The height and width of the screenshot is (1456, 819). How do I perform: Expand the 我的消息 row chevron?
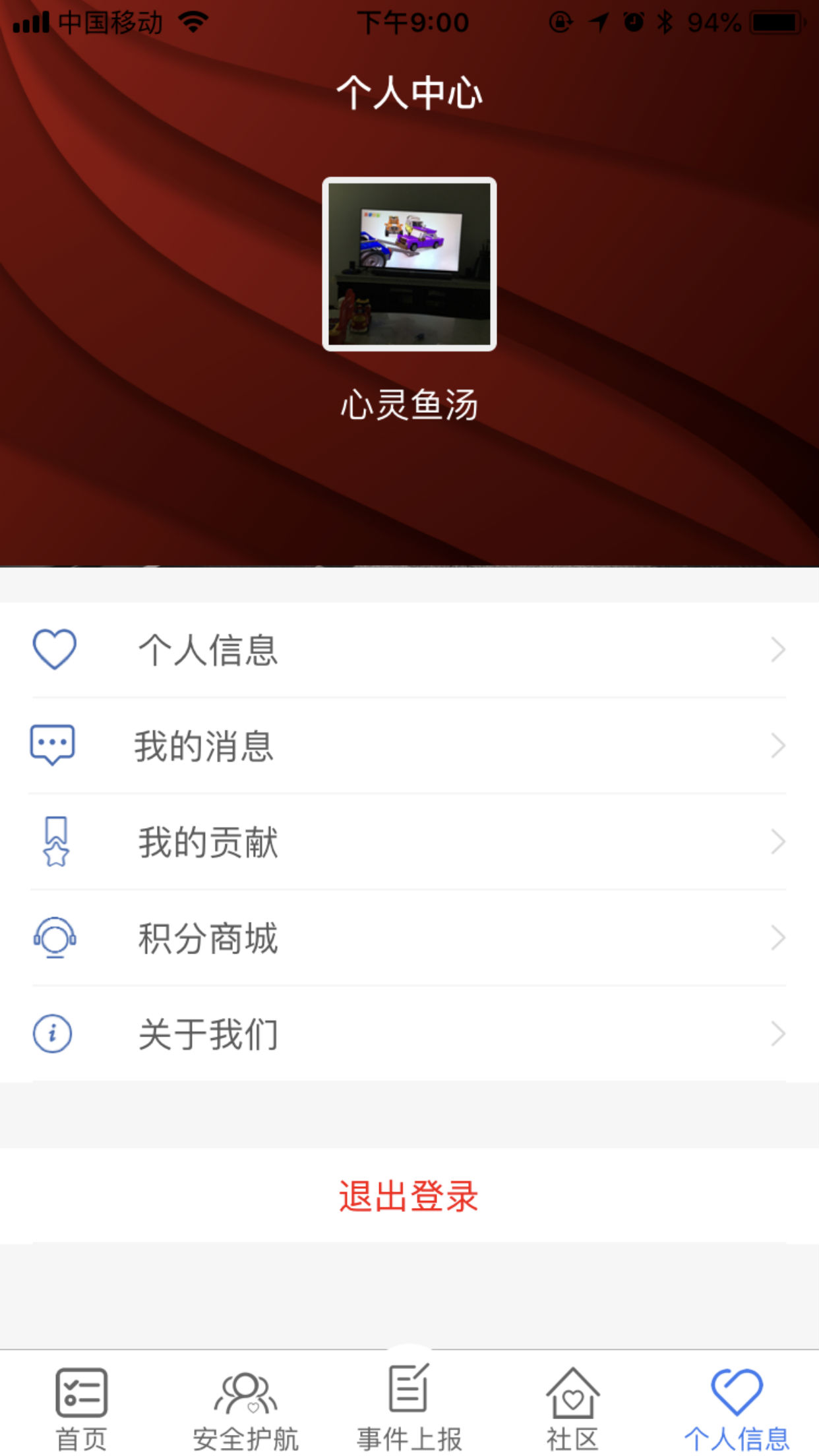(778, 745)
